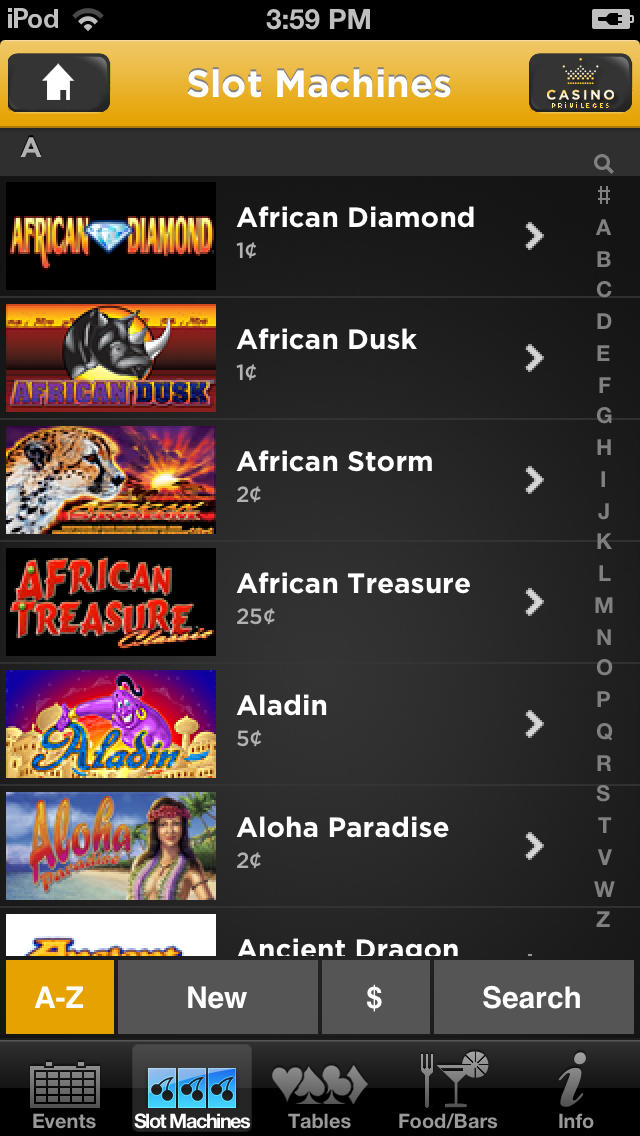
Task: Filter by denomination with $ button
Action: (375, 997)
